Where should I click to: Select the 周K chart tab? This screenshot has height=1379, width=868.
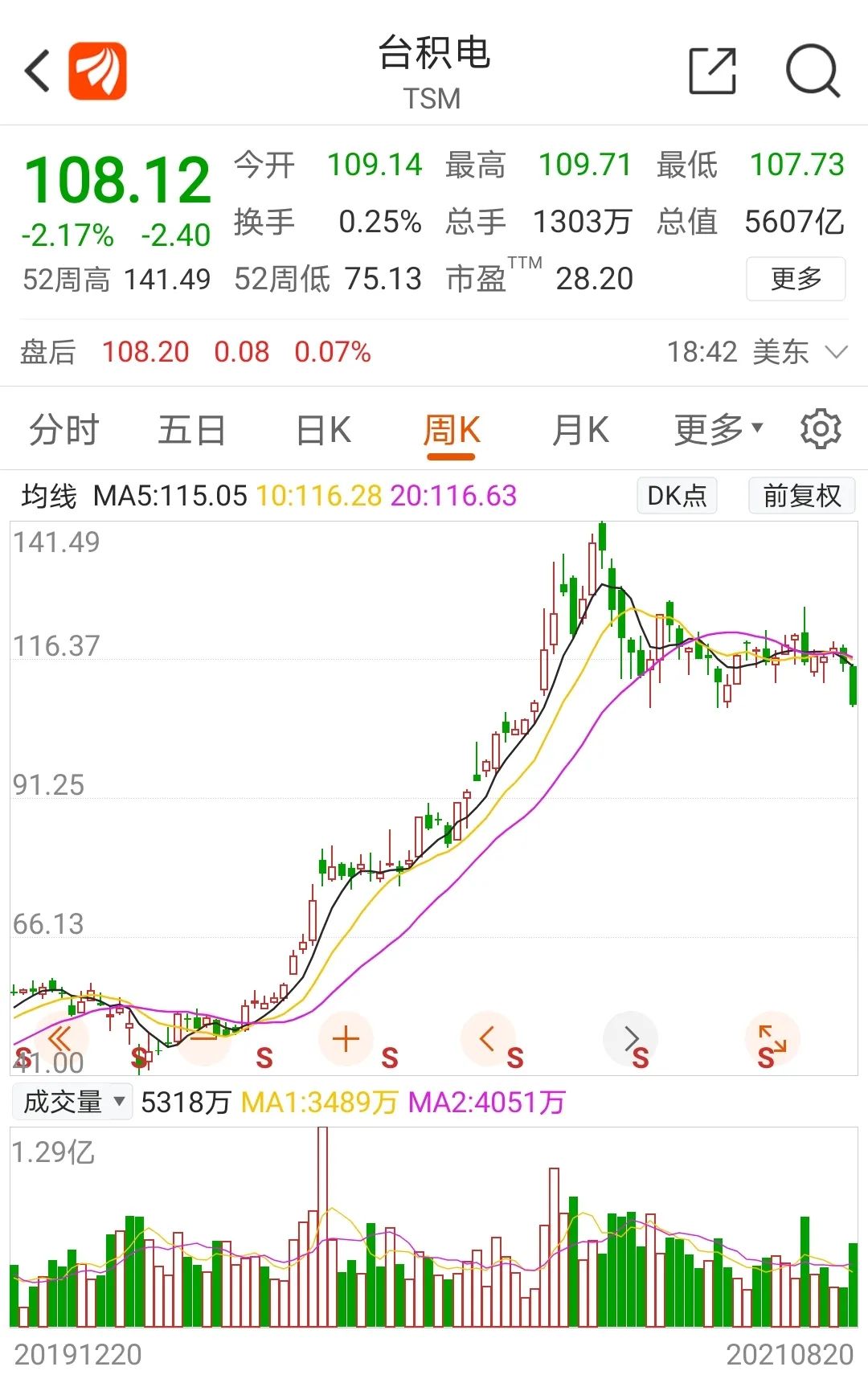[x=451, y=430]
